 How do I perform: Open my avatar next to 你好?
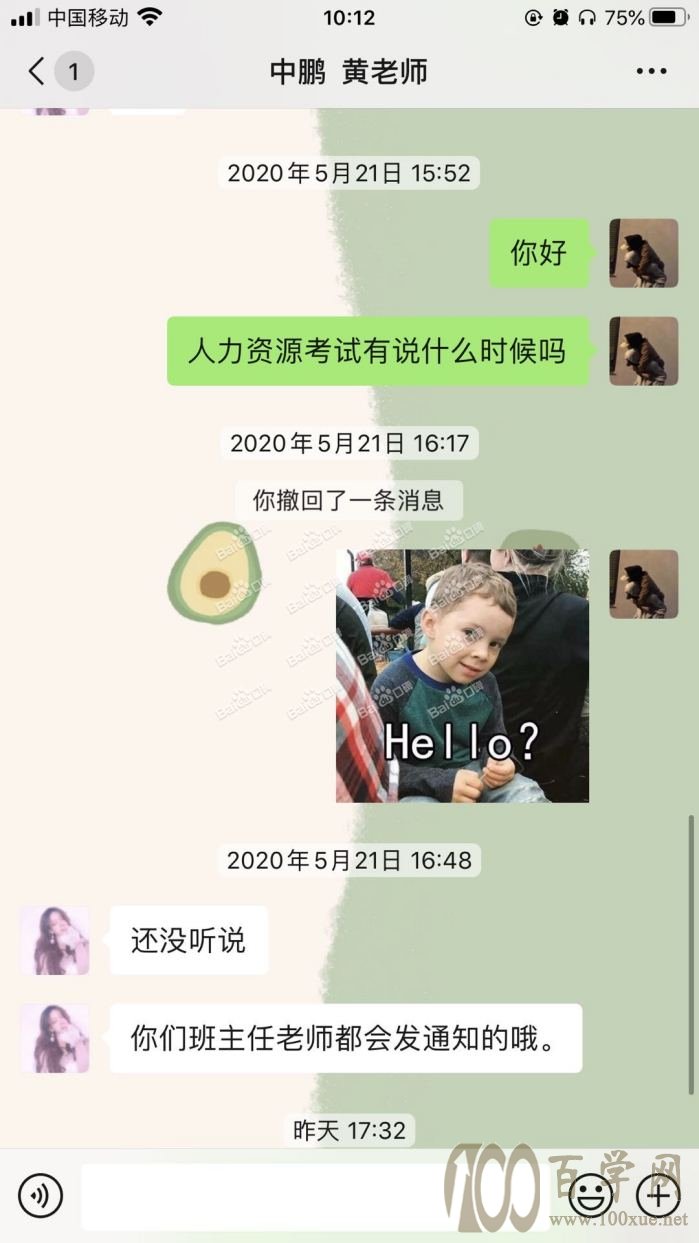pos(644,253)
